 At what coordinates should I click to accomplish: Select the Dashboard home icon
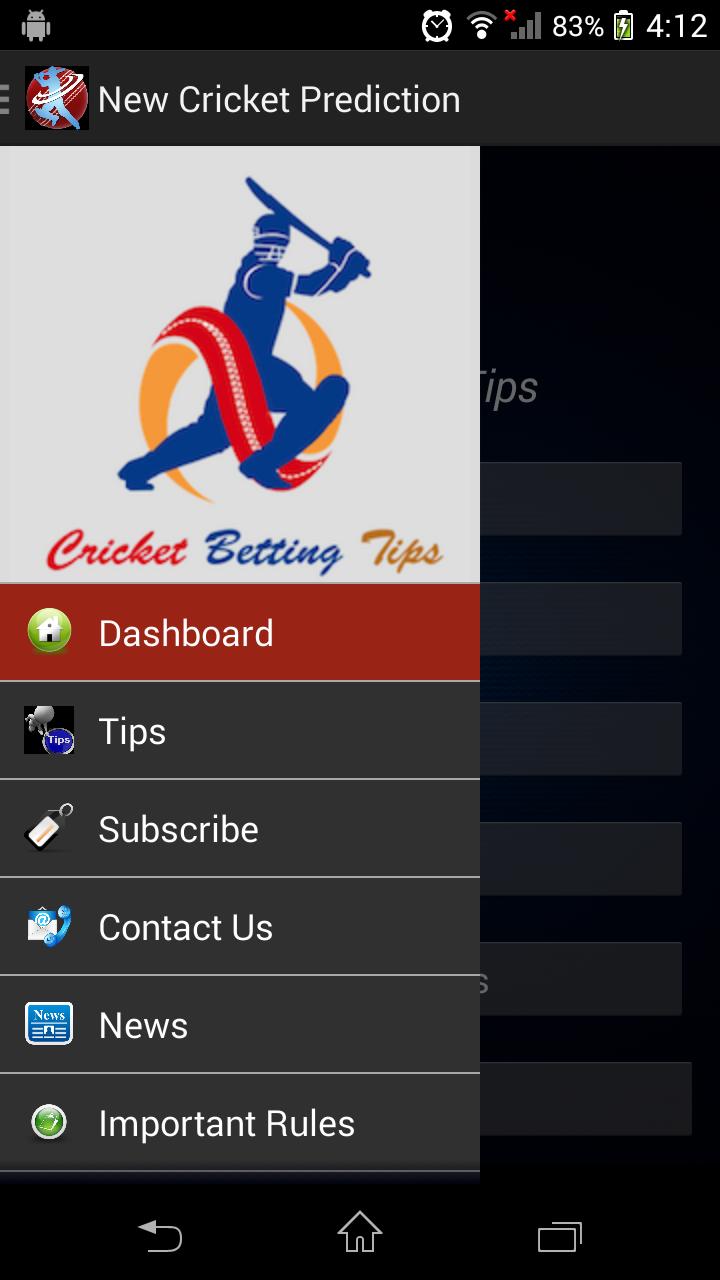pyautogui.click(x=48, y=632)
